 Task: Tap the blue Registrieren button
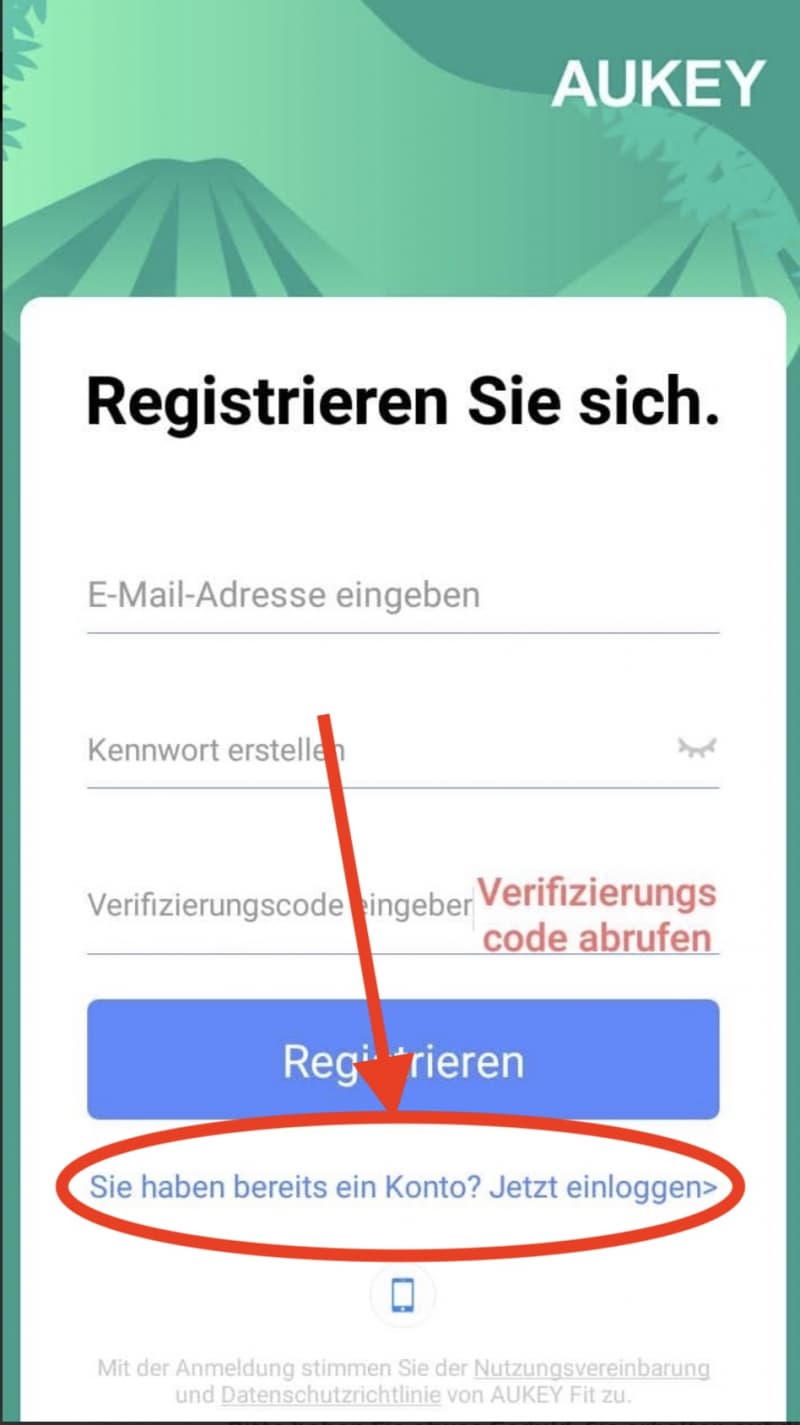[x=403, y=1060]
